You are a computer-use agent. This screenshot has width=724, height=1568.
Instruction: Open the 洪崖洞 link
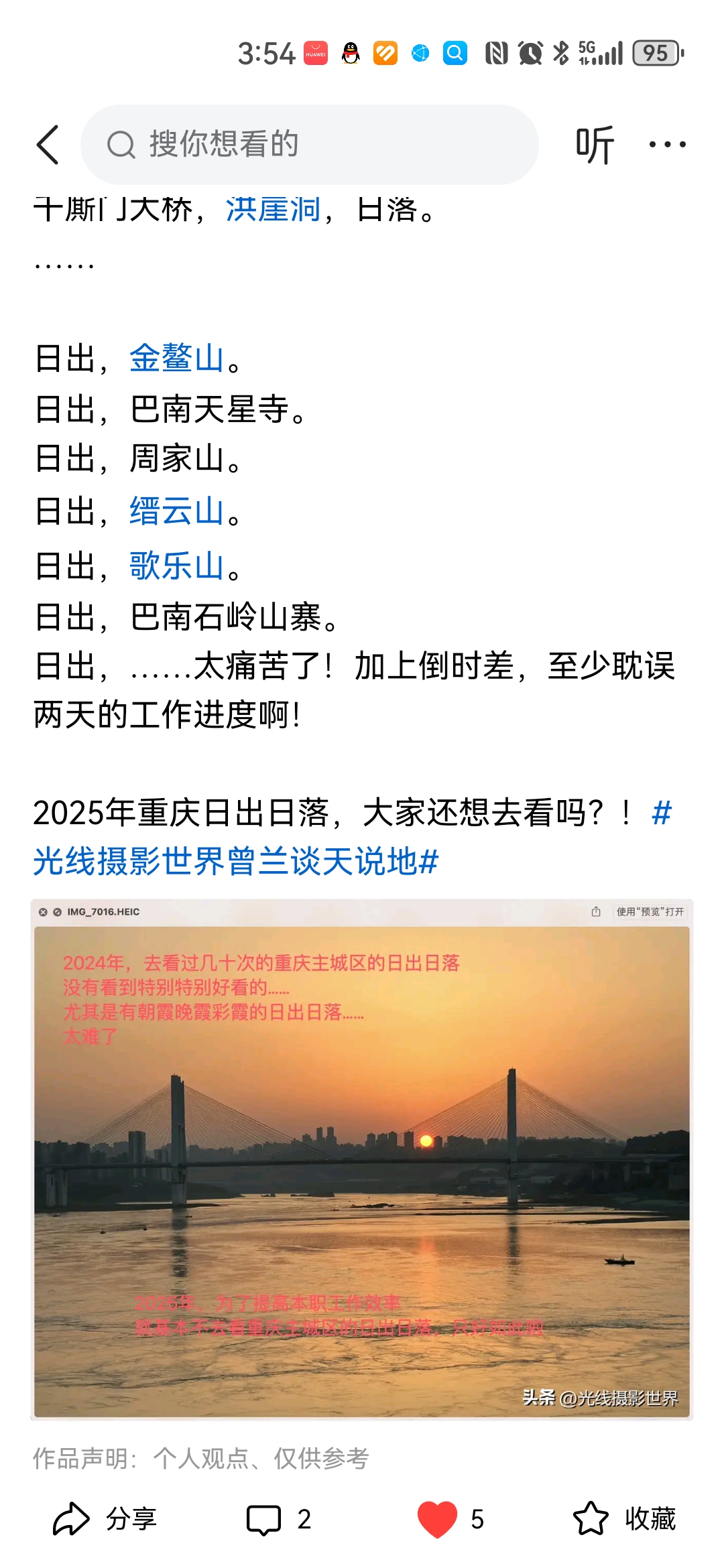point(274,209)
